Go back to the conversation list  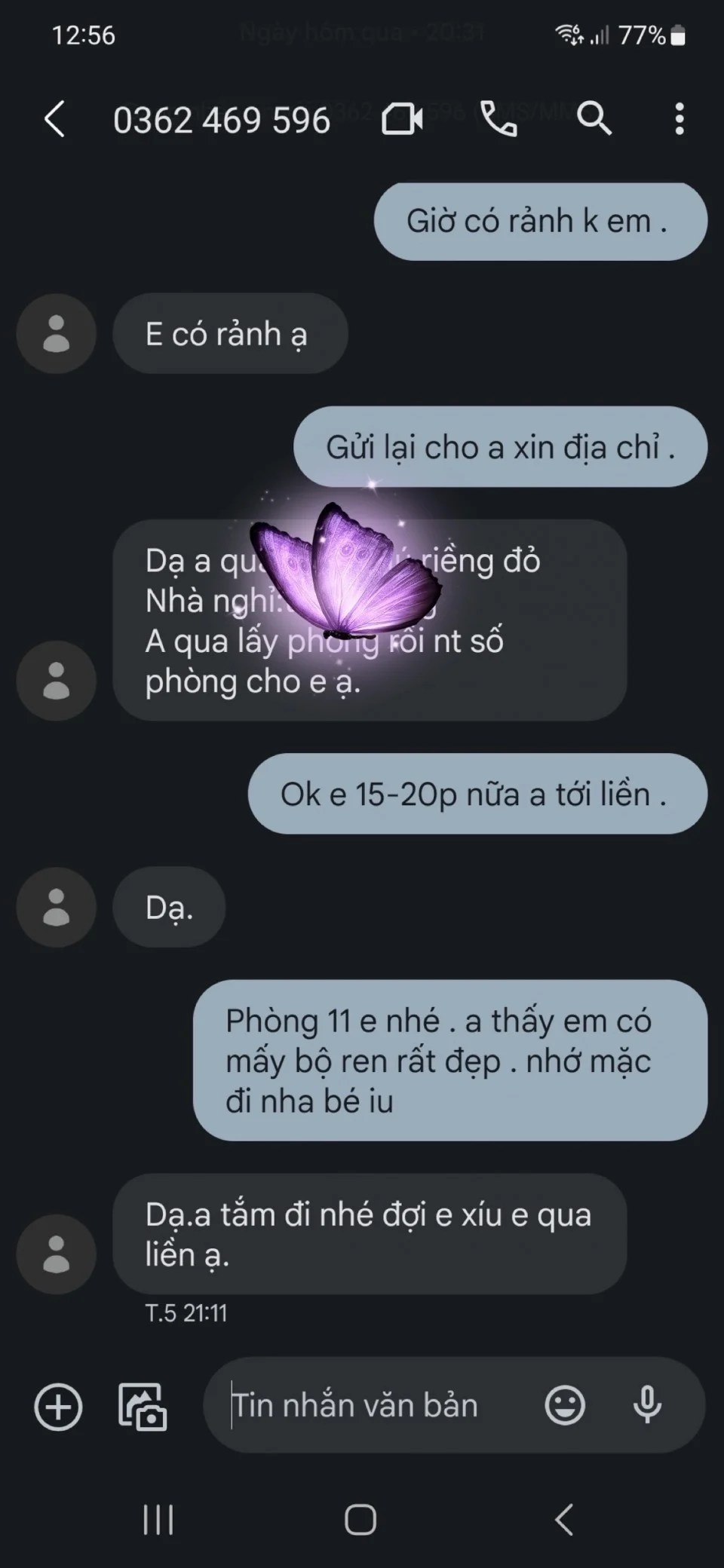click(x=55, y=119)
